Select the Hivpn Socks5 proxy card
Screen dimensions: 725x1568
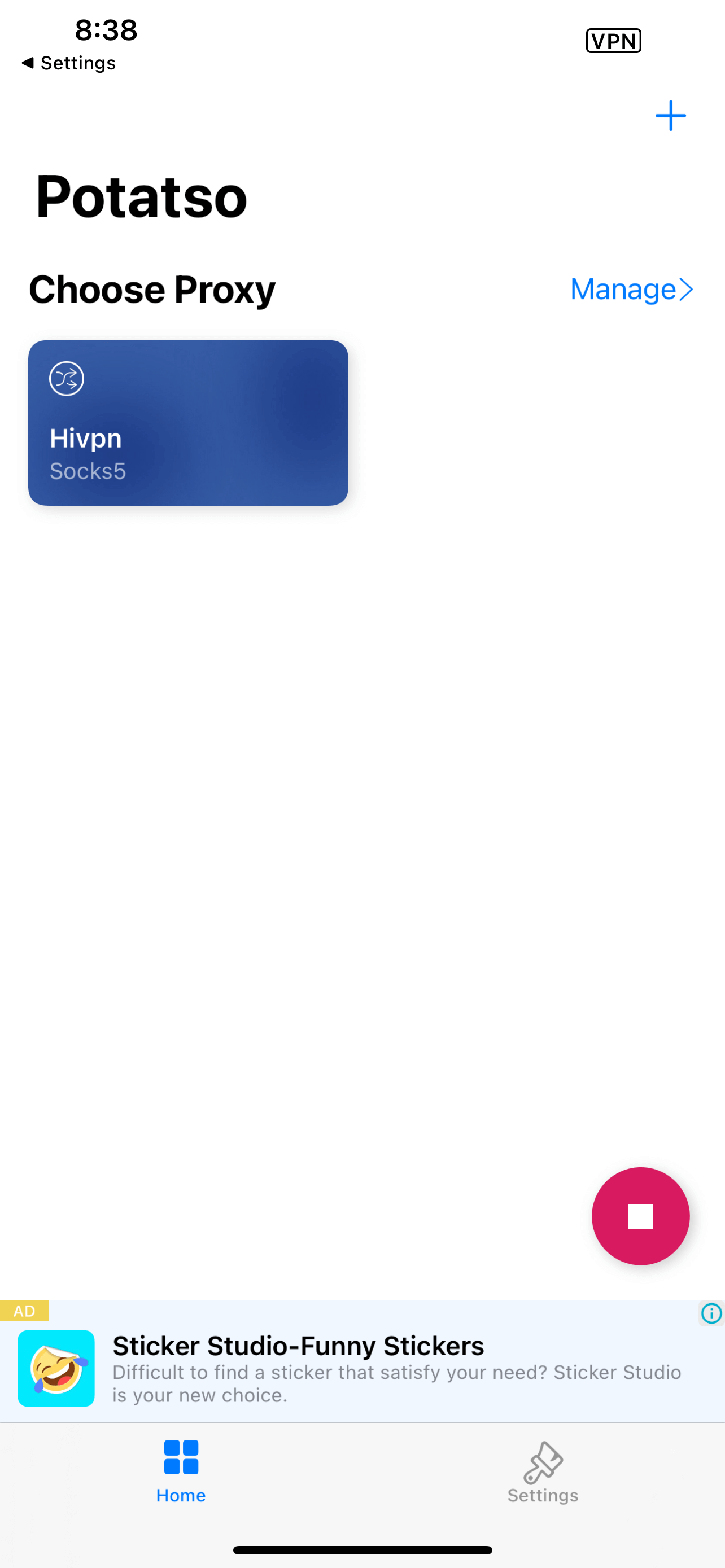point(188,422)
